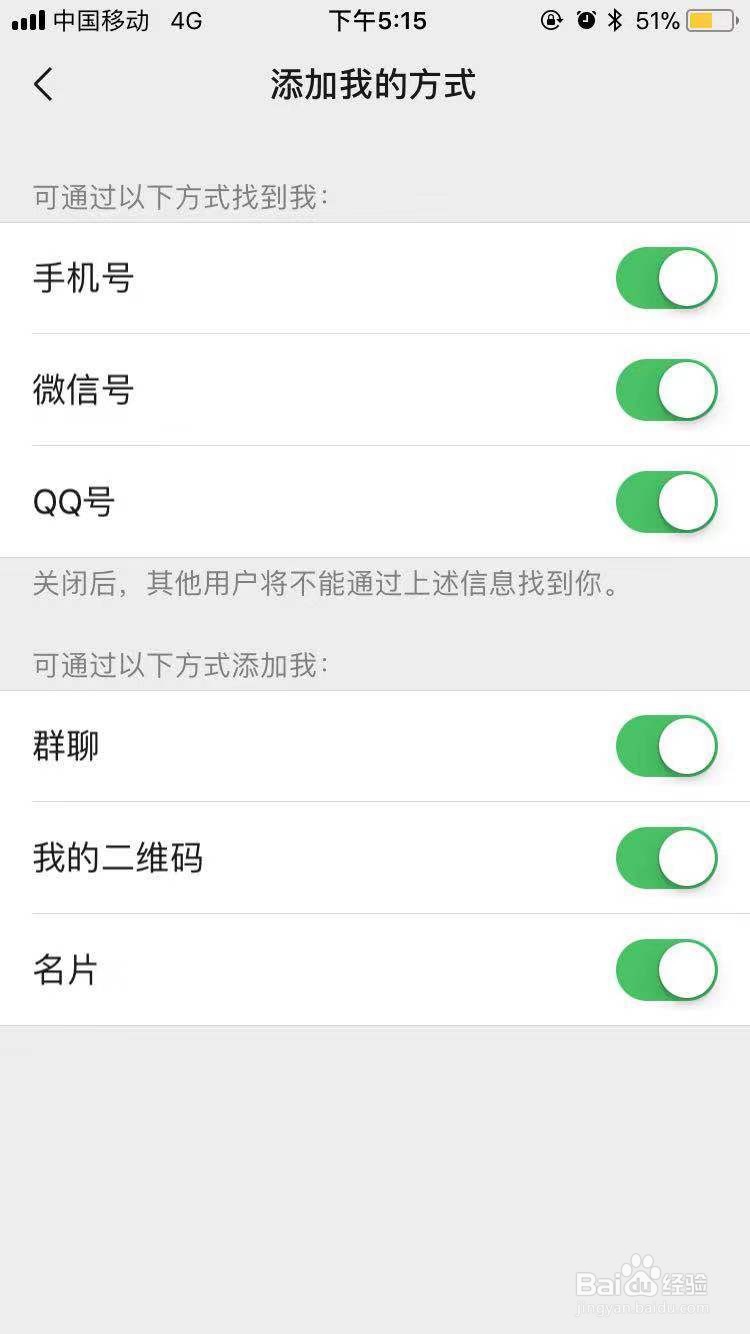Viewport: 750px width, 1334px height.
Task: Tap the Bluetooth icon in the status bar
Action: point(615,19)
